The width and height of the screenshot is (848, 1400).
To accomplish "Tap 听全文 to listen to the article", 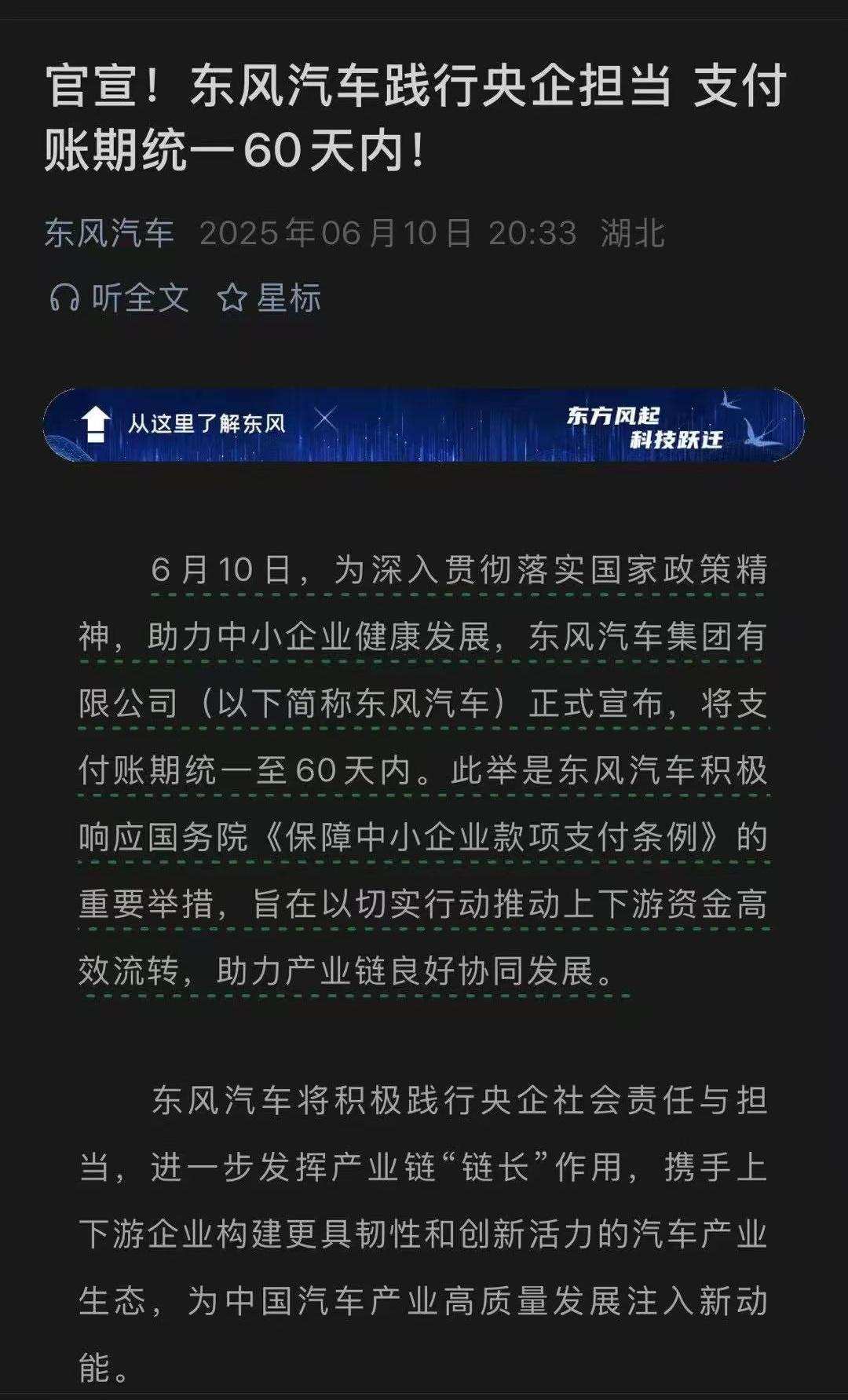I will click(x=119, y=298).
